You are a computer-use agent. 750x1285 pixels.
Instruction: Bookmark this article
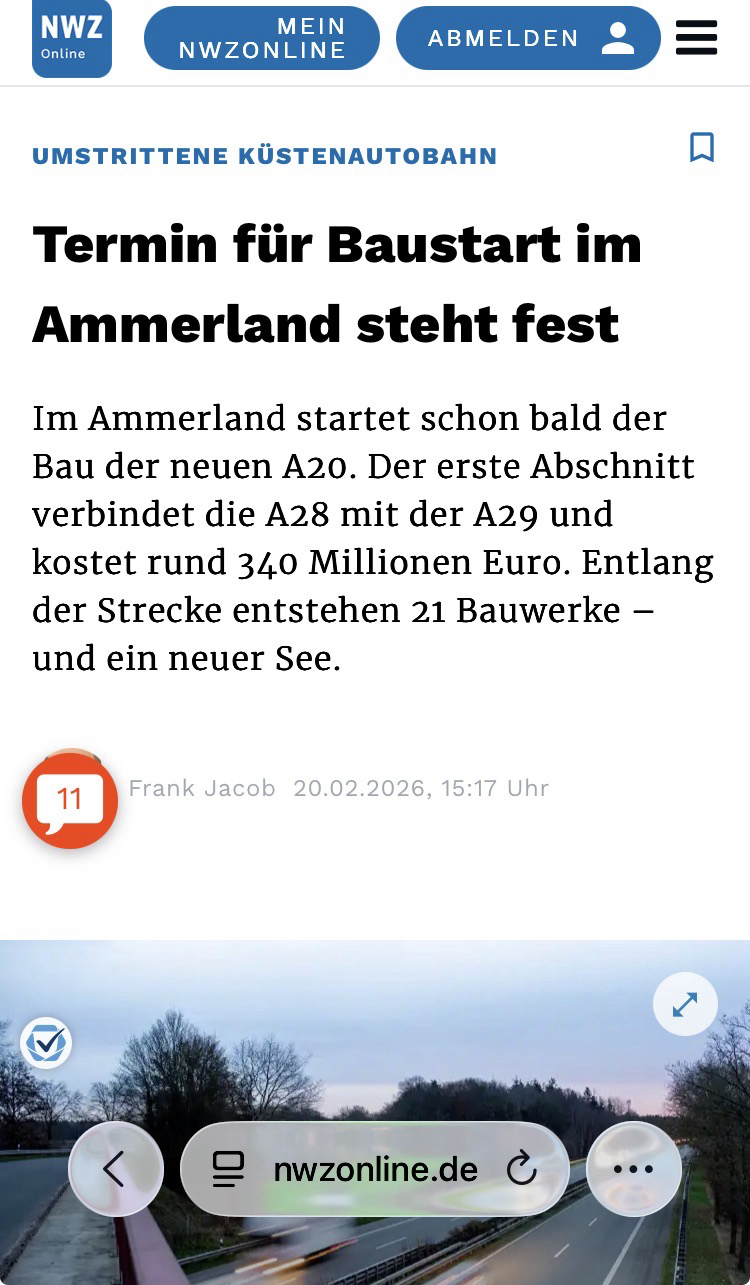[x=702, y=148]
